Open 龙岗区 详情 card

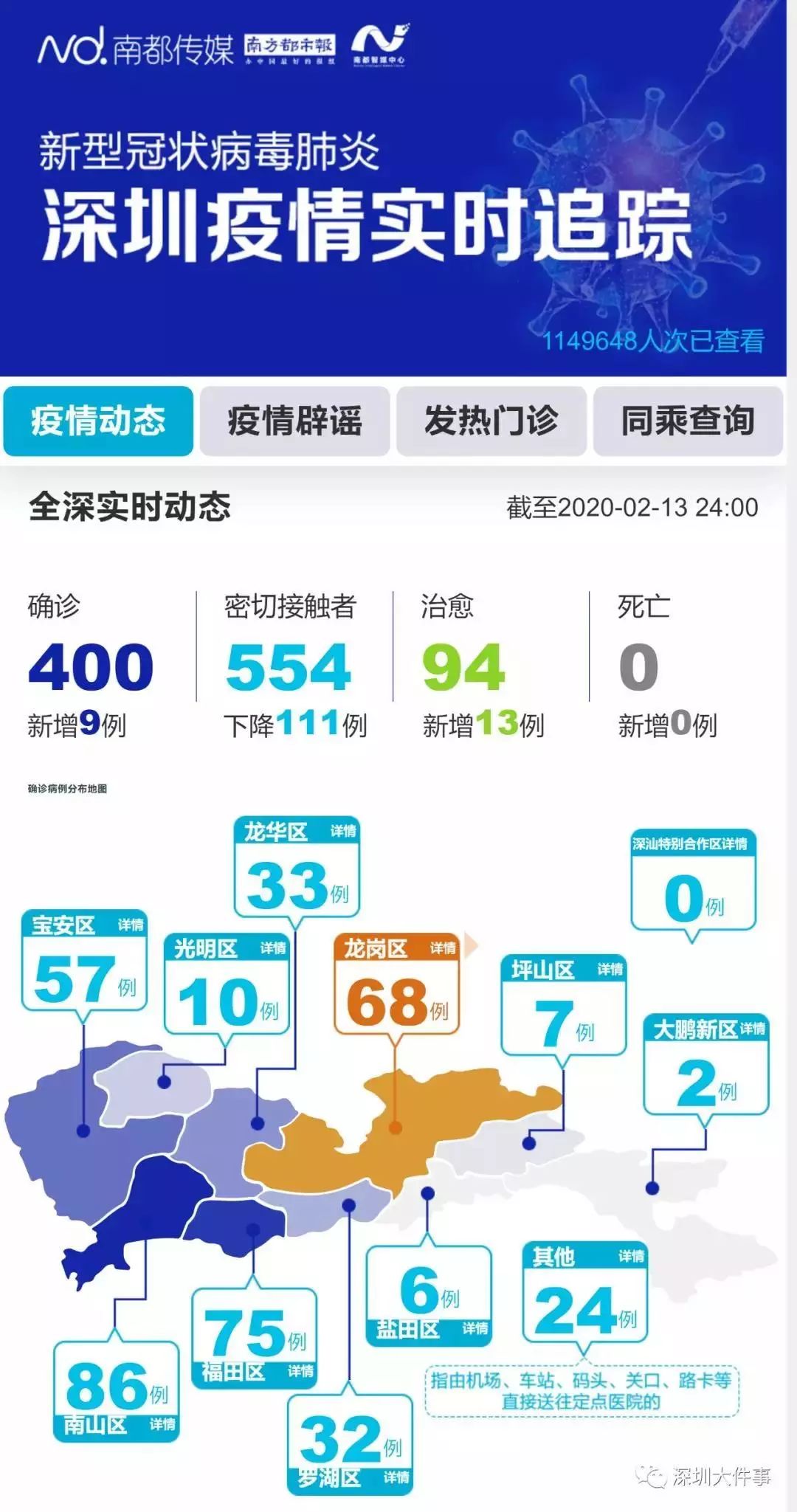443,948
